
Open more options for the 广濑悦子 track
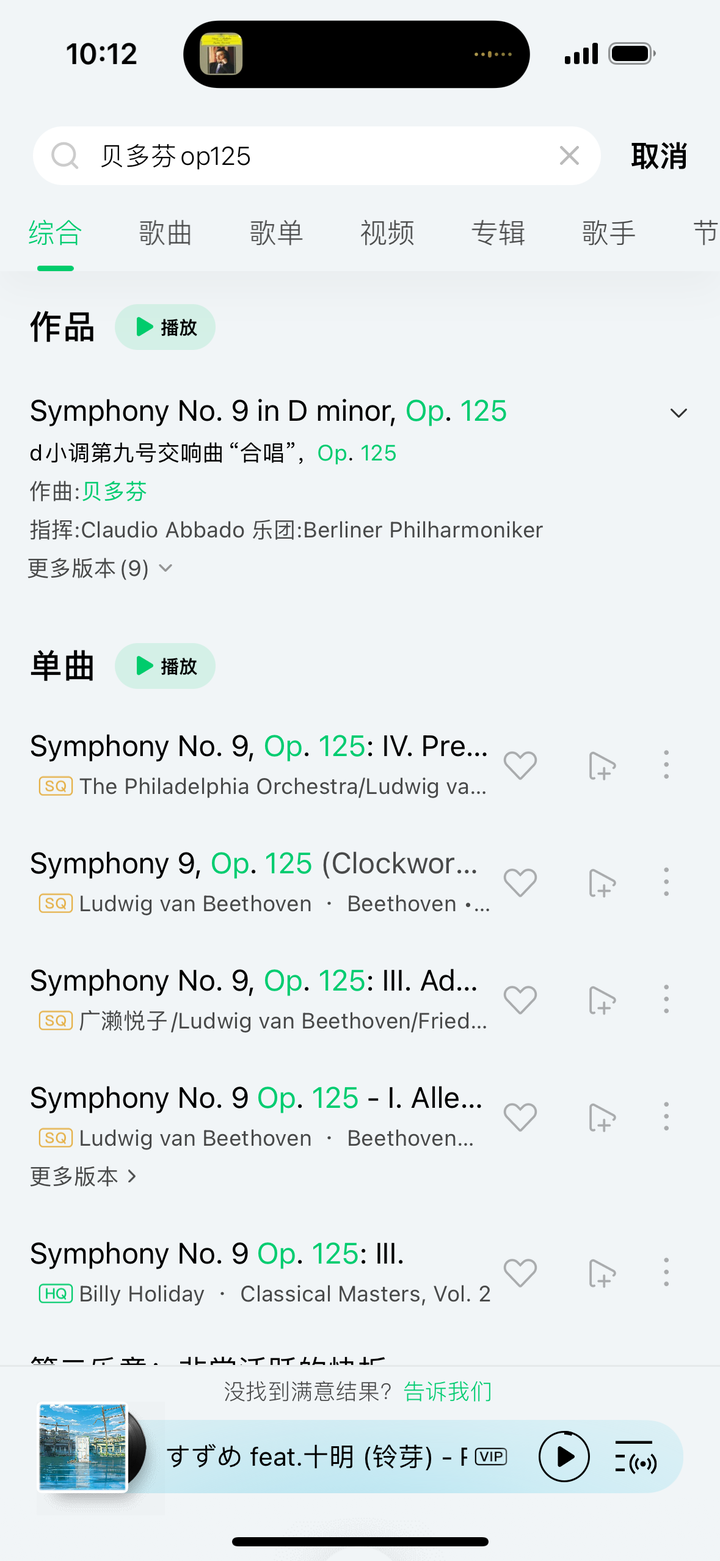coord(666,1000)
